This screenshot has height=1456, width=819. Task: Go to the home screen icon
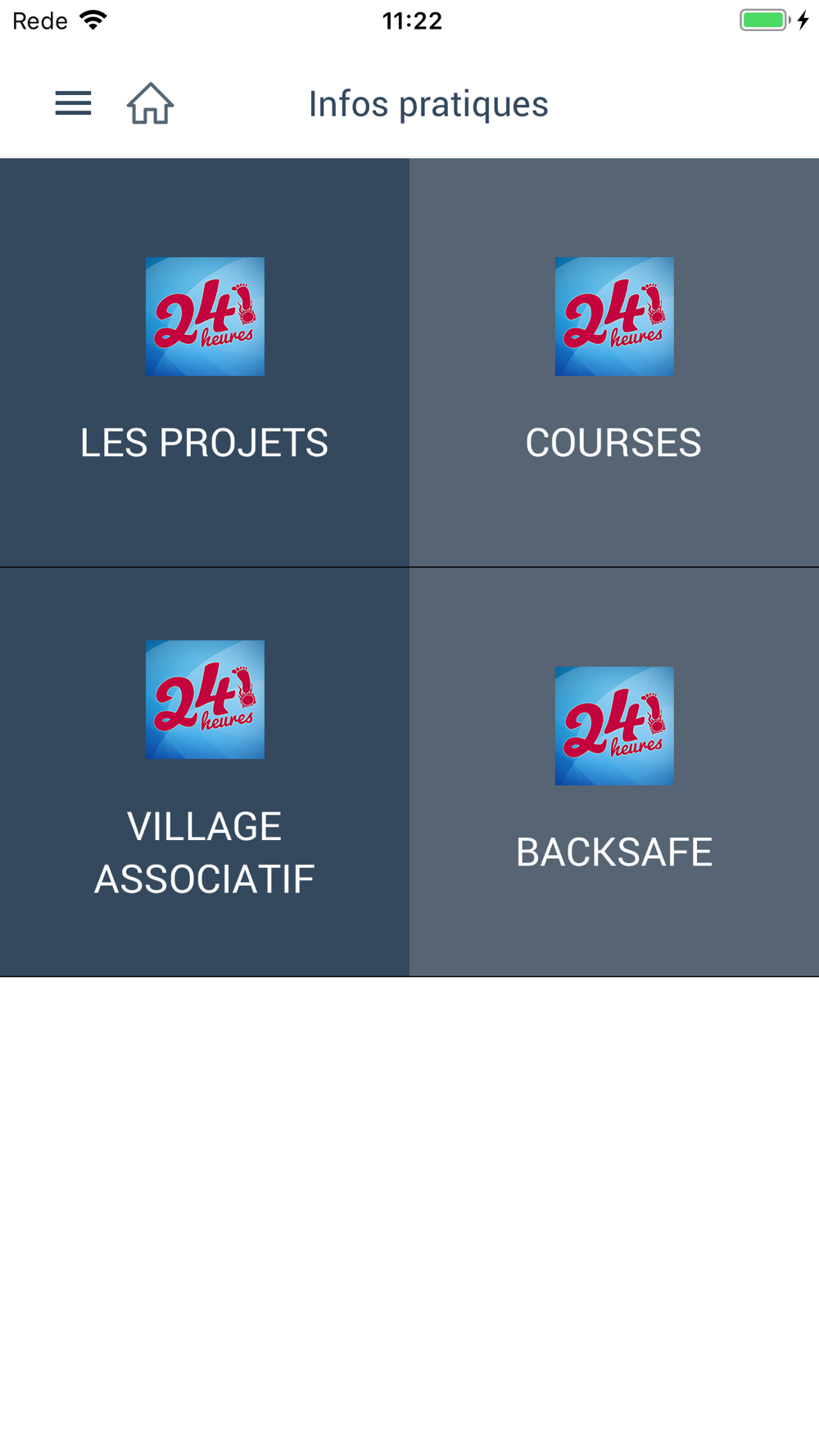point(151,104)
